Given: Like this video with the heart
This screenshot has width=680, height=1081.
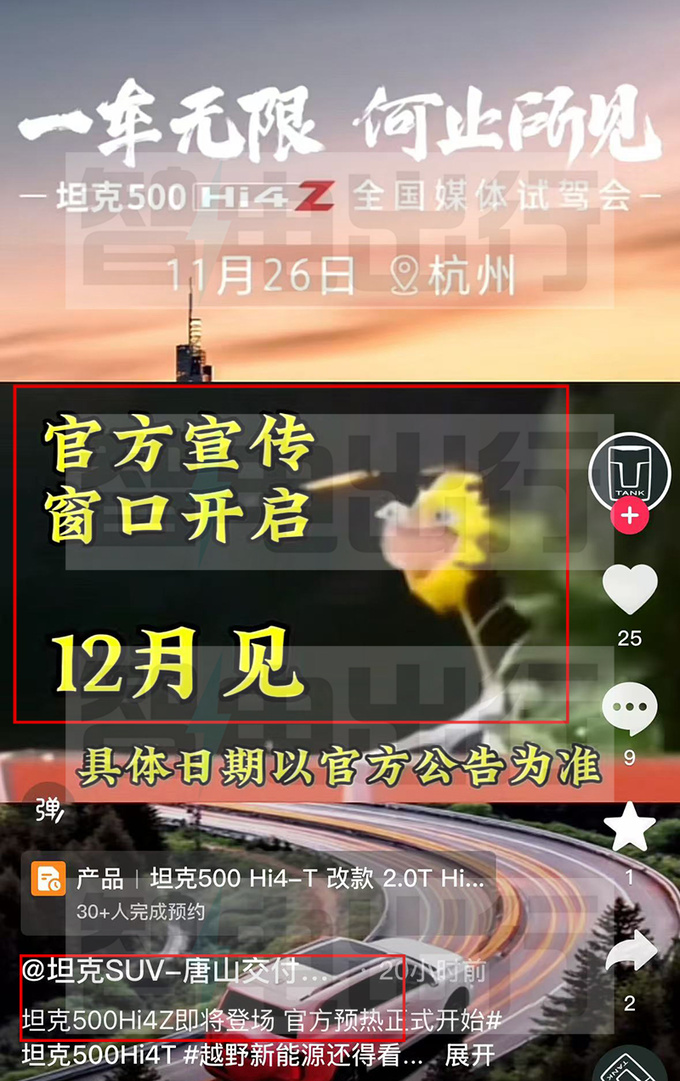Looking at the screenshot, I should click(x=630, y=590).
